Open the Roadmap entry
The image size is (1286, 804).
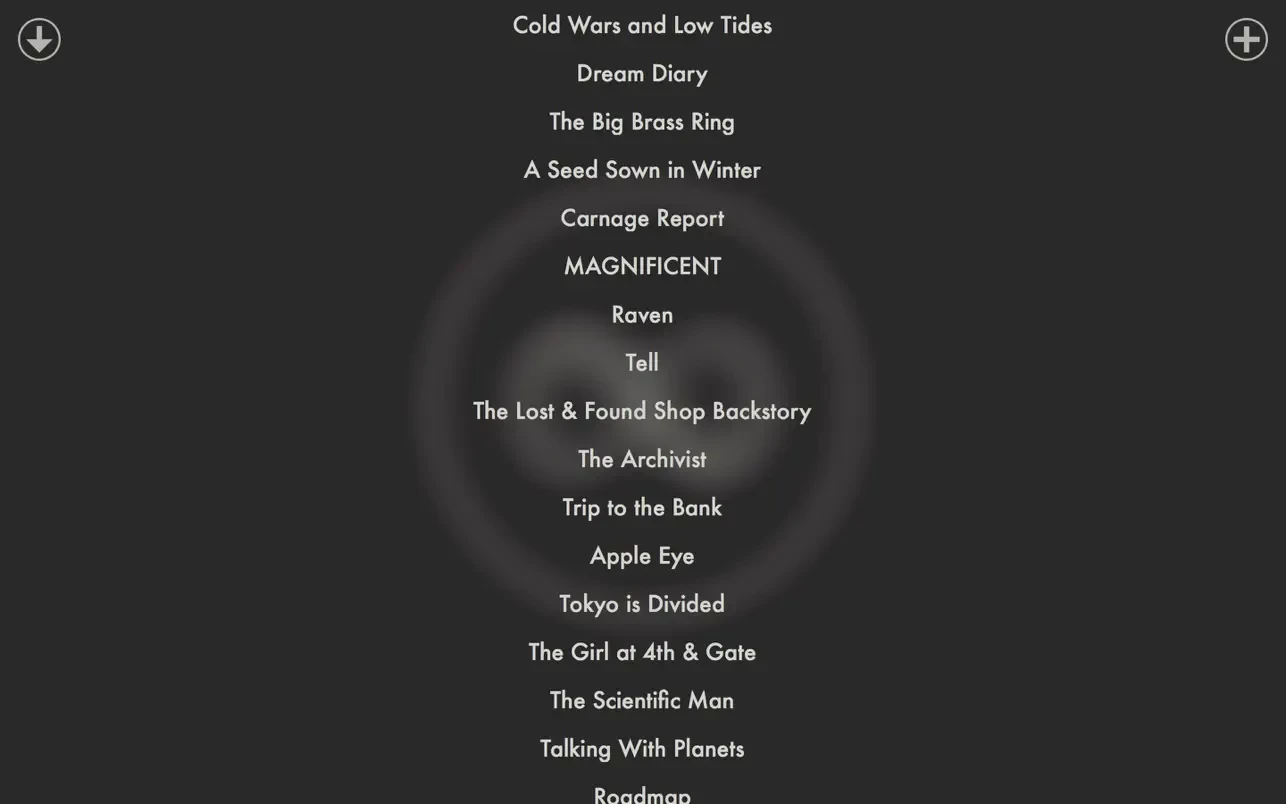tap(642, 794)
